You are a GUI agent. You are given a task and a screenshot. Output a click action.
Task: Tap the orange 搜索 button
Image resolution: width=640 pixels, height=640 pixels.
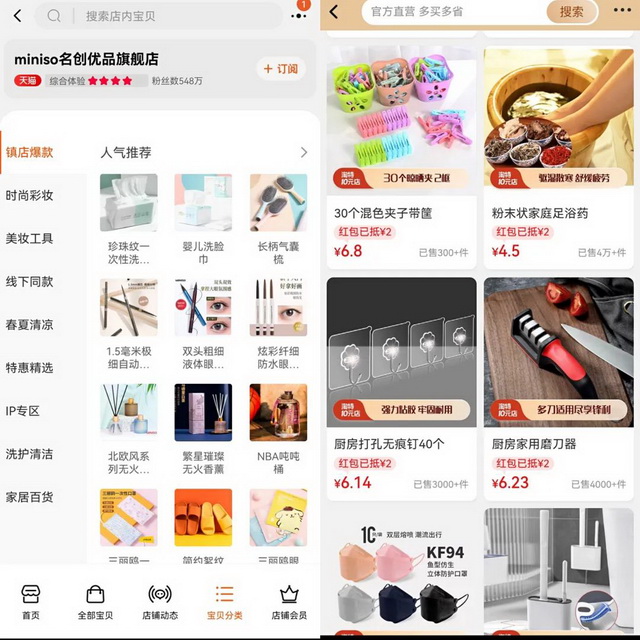[x=572, y=12]
